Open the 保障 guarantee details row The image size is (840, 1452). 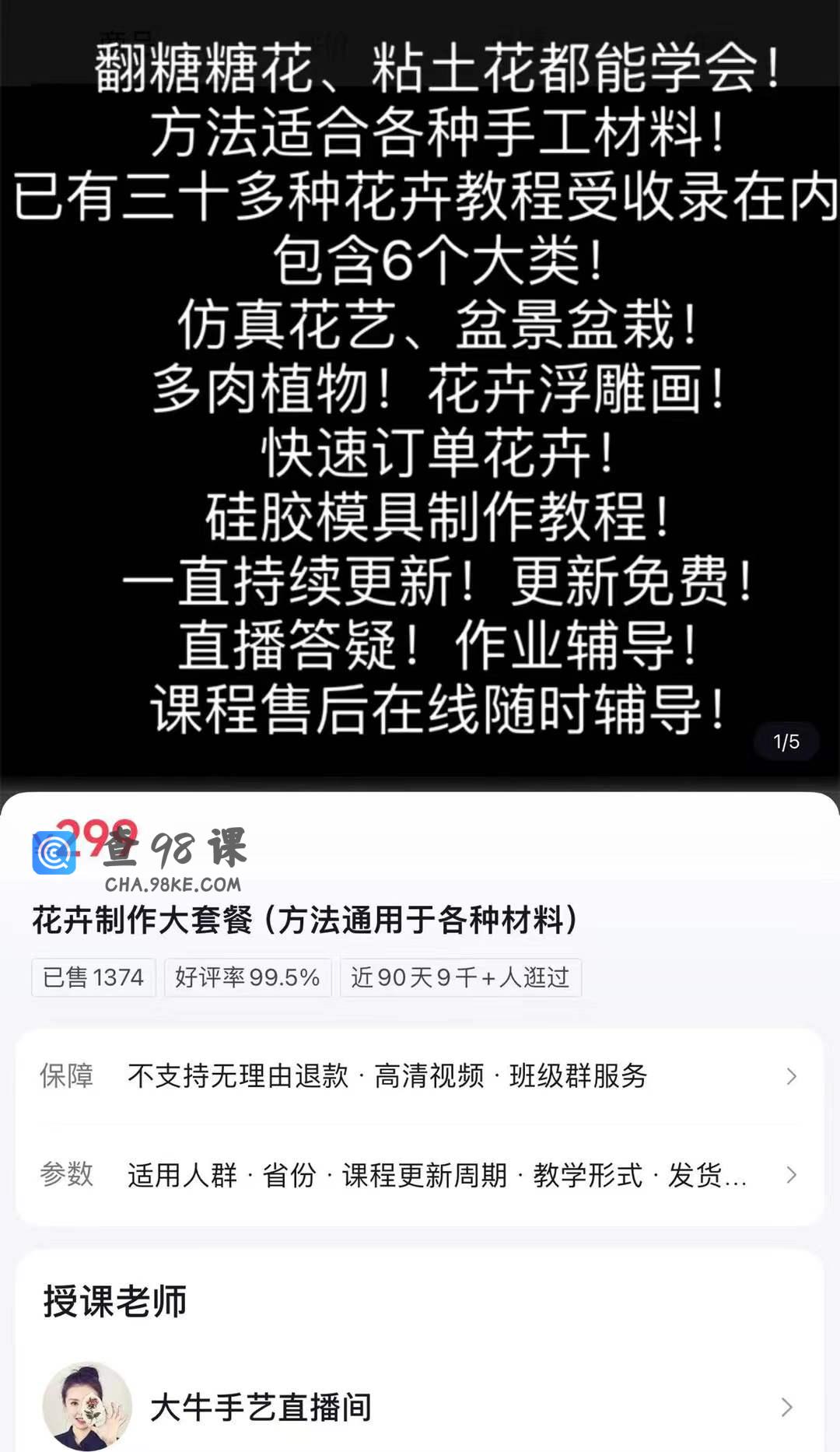tap(420, 1076)
